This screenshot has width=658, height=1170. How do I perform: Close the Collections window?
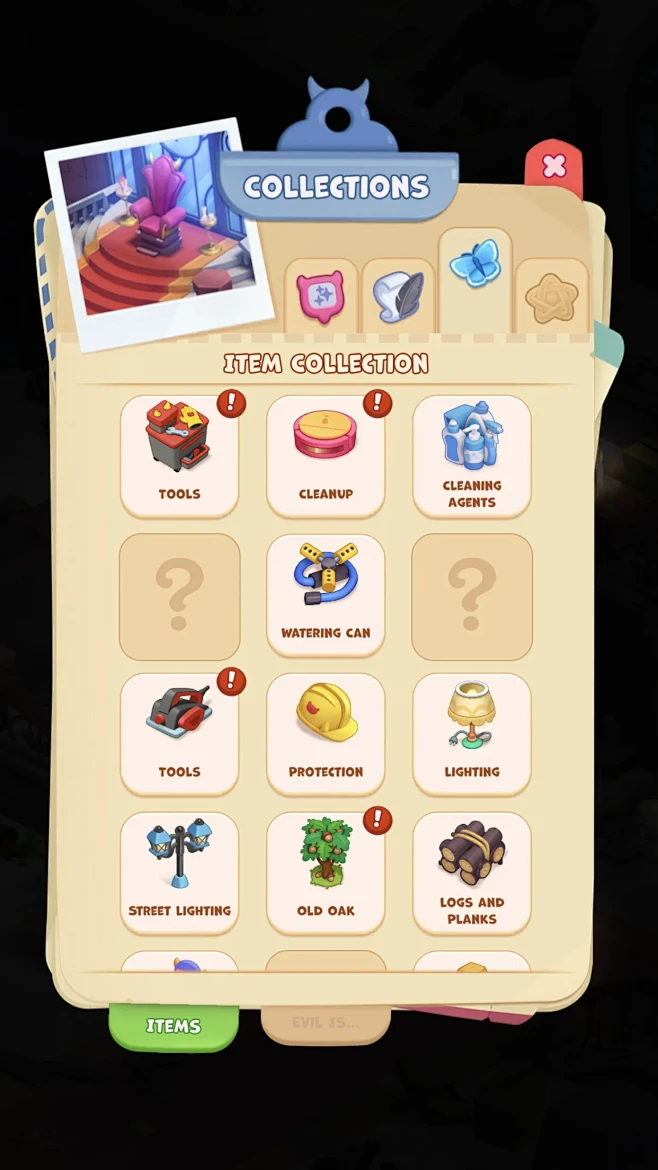(554, 167)
